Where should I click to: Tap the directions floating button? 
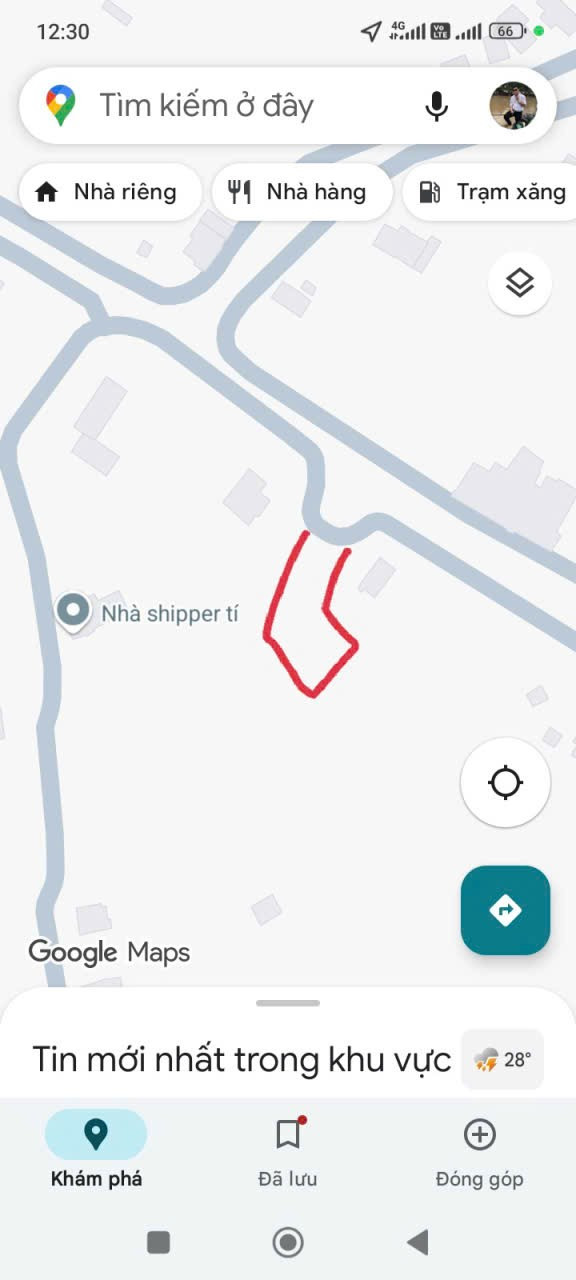(506, 910)
